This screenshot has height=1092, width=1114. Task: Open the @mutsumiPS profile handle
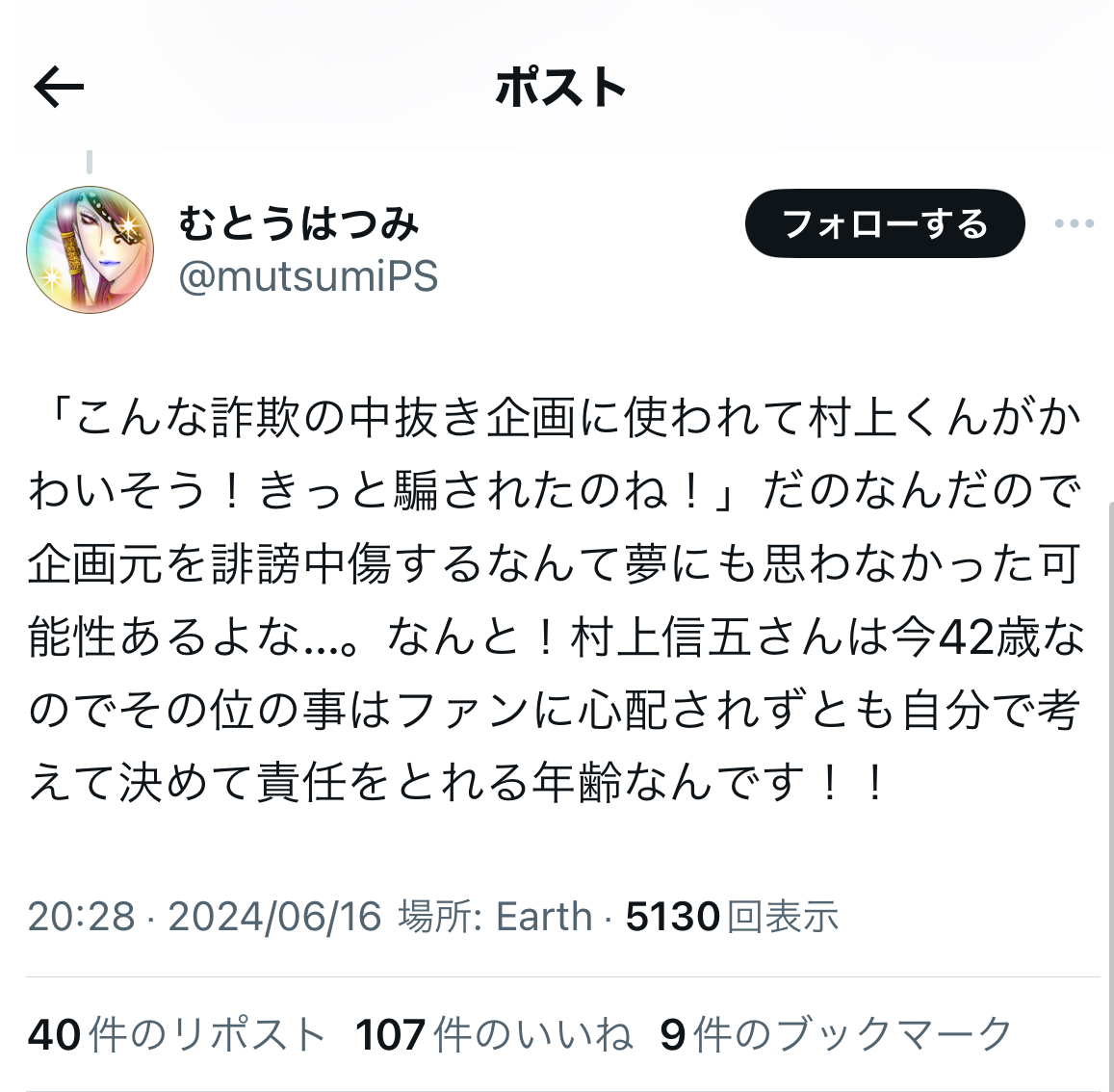(308, 277)
